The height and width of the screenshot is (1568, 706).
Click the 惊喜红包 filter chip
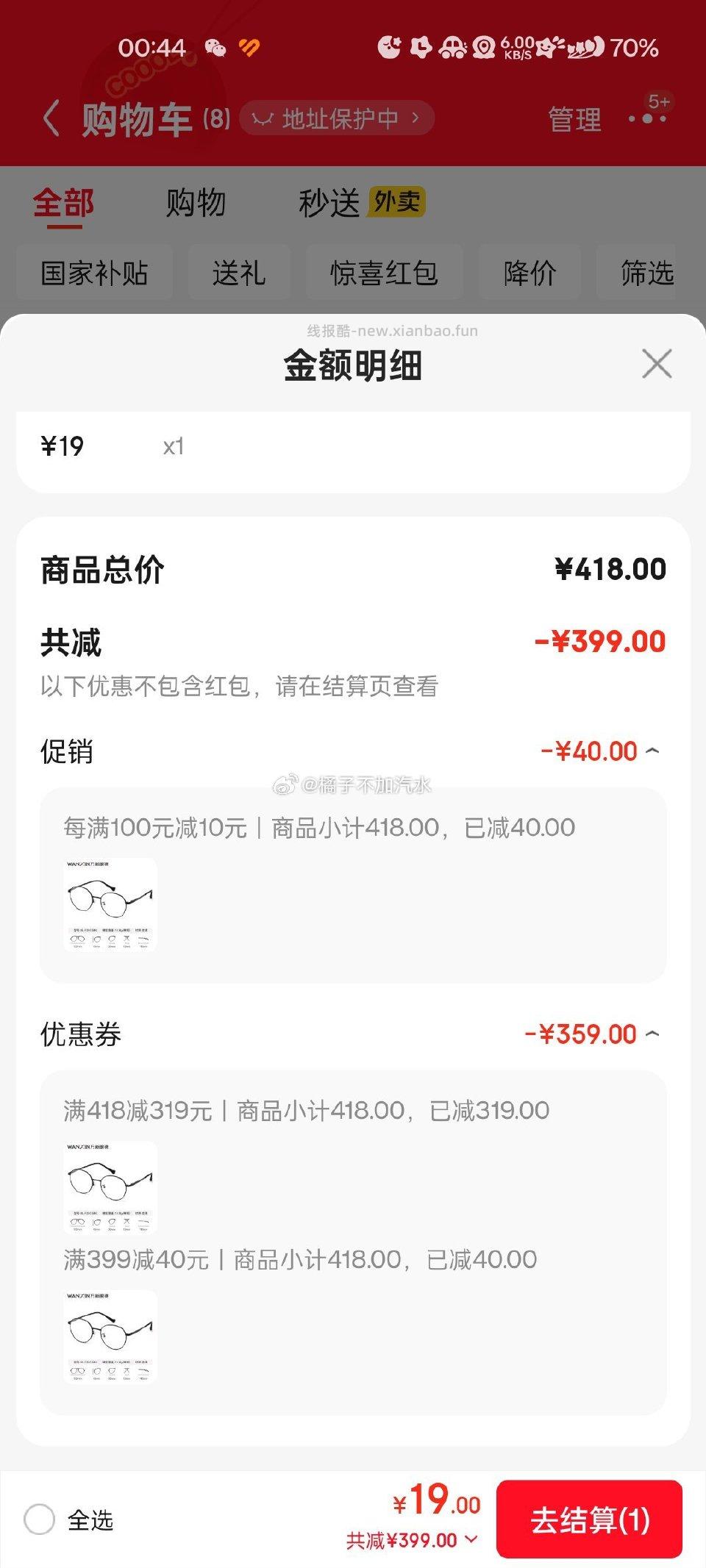pyautogui.click(x=383, y=273)
